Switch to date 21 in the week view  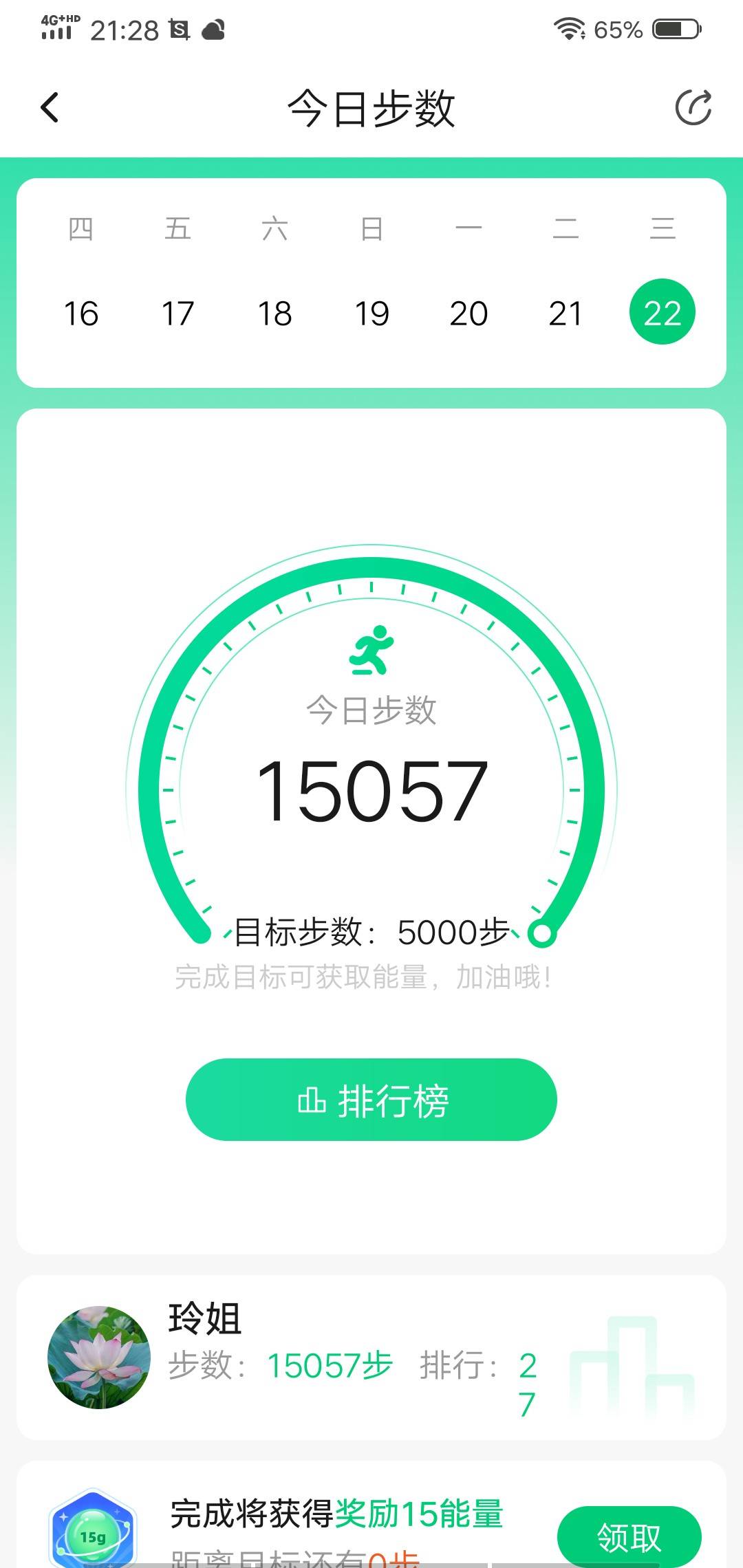[566, 313]
